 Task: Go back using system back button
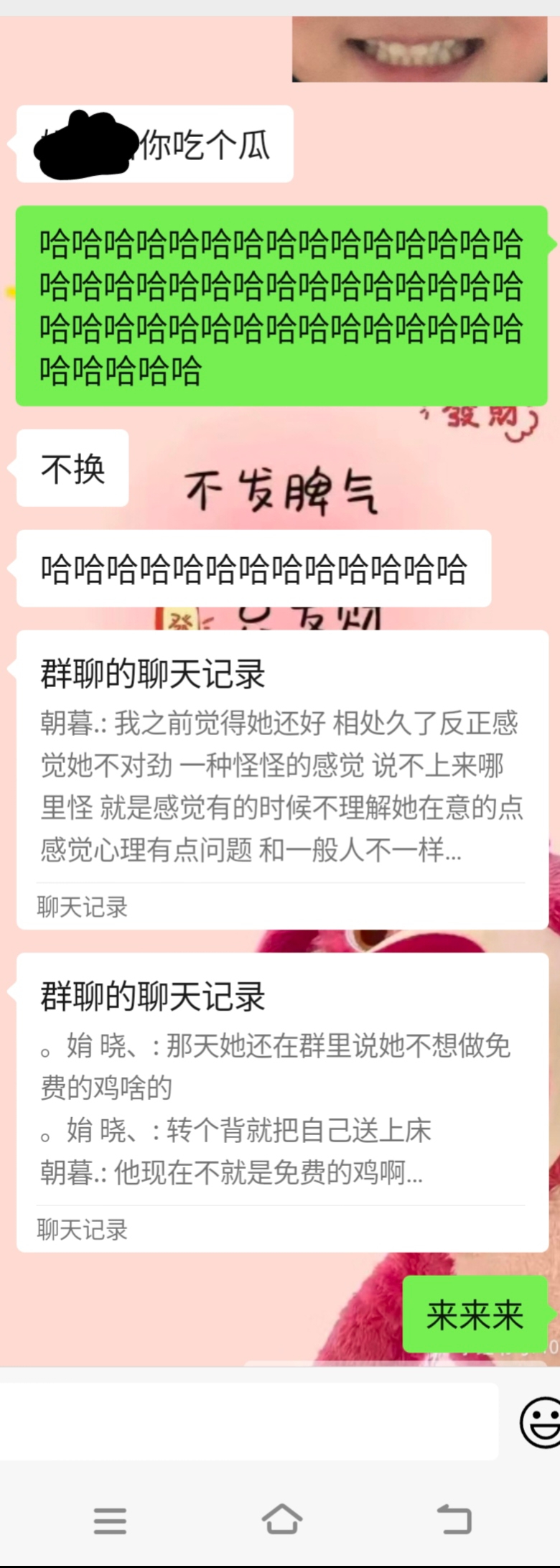tap(454, 1520)
